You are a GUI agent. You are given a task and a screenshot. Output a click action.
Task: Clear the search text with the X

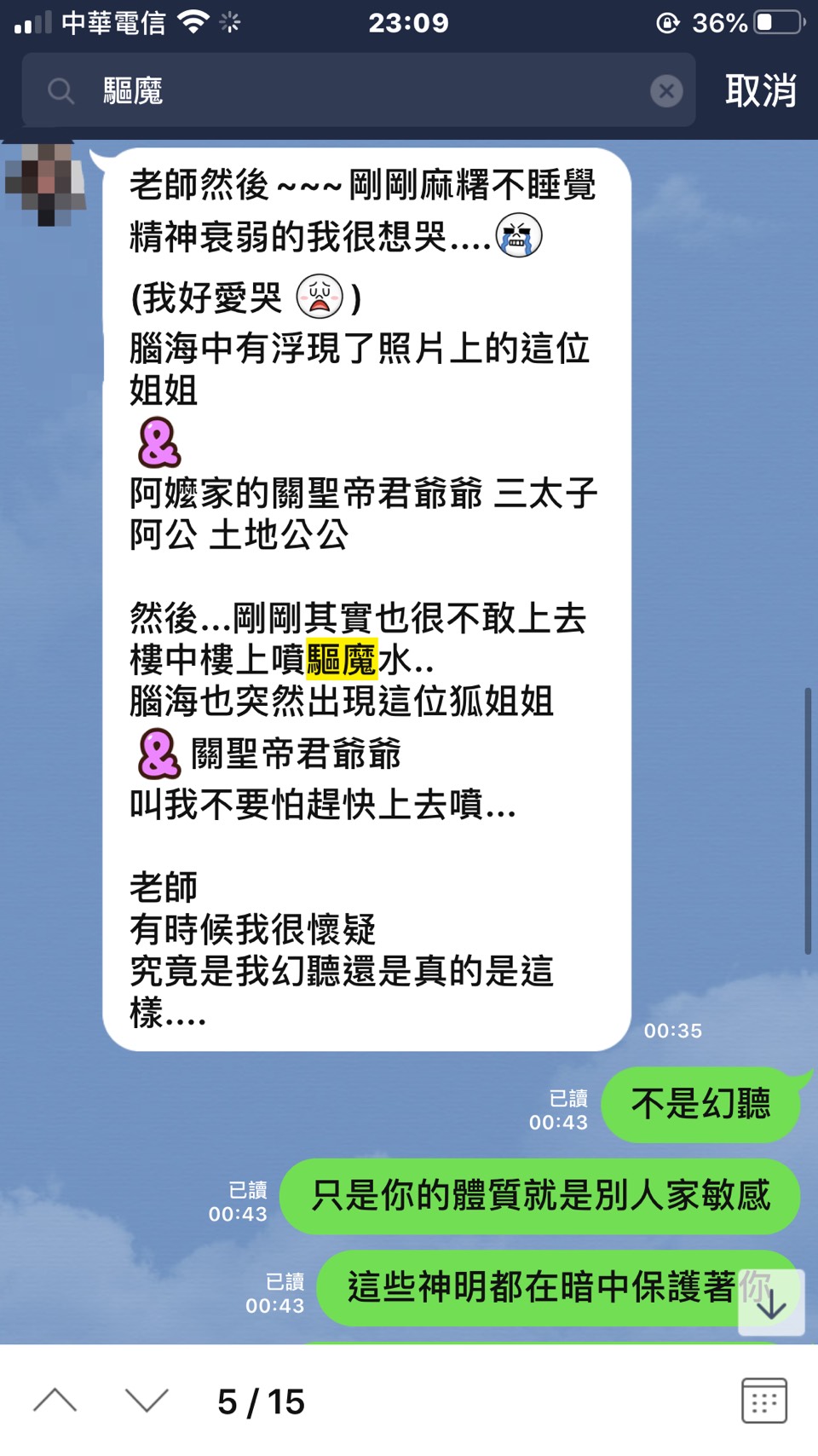tap(666, 90)
